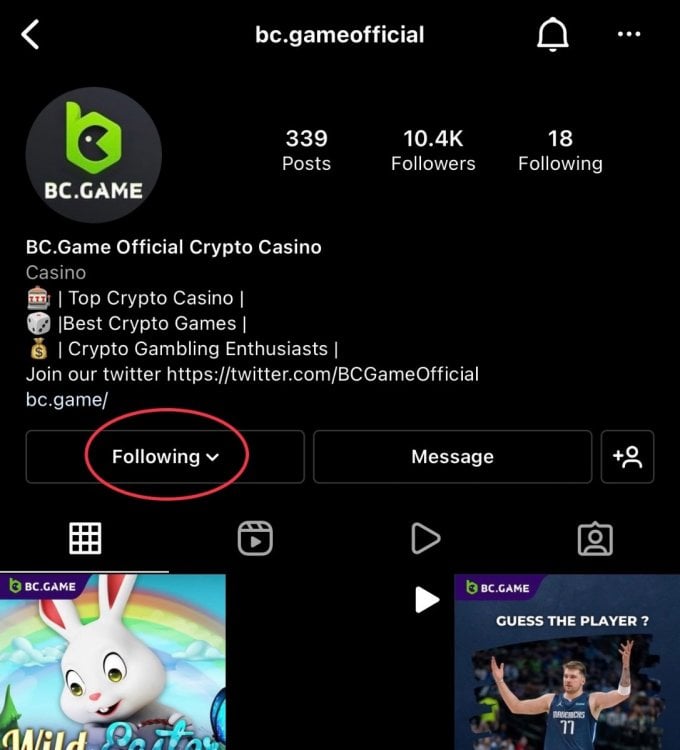
Task: Open the Wild Easter bunny post
Action: coord(113,662)
